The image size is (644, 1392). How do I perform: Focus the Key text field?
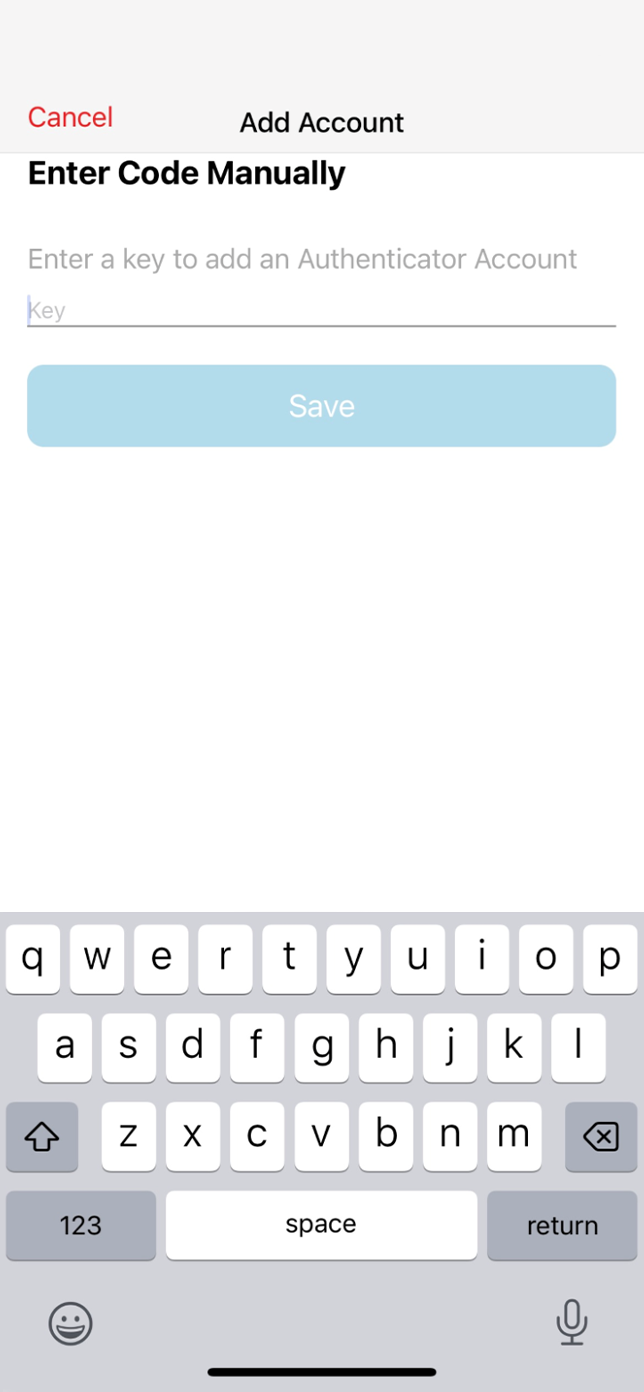pyautogui.click(x=321, y=310)
